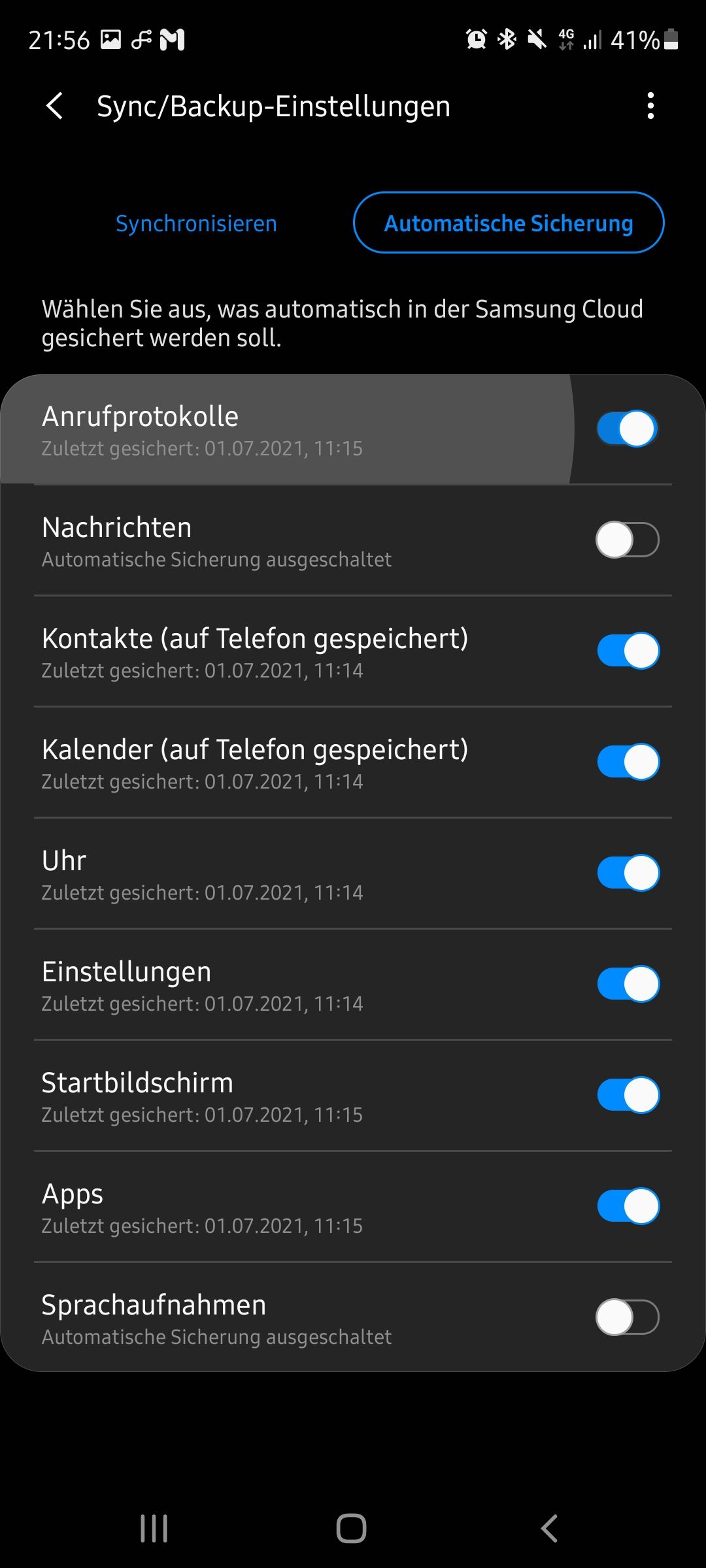
Task: Open recent apps from navigation bar
Action: tap(154, 1529)
